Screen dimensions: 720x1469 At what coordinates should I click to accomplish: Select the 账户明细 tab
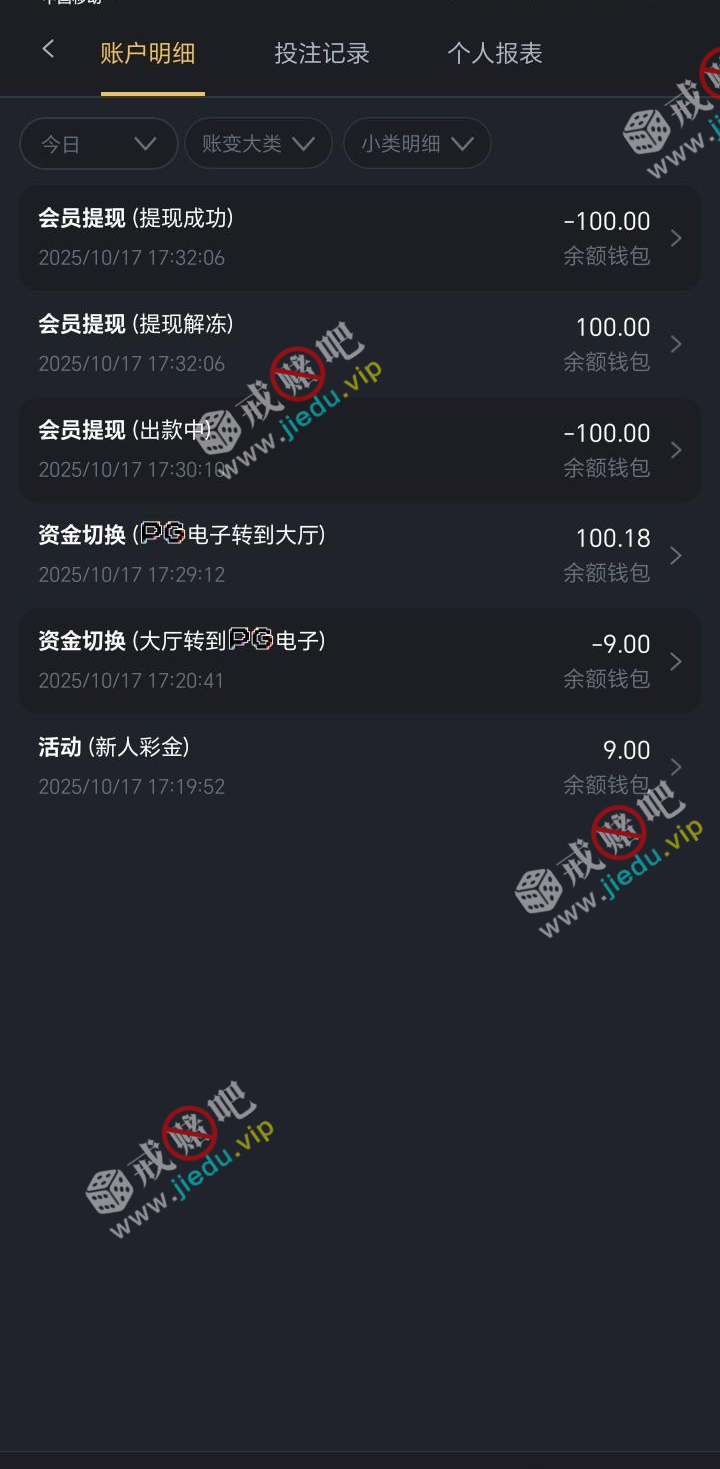tap(148, 54)
